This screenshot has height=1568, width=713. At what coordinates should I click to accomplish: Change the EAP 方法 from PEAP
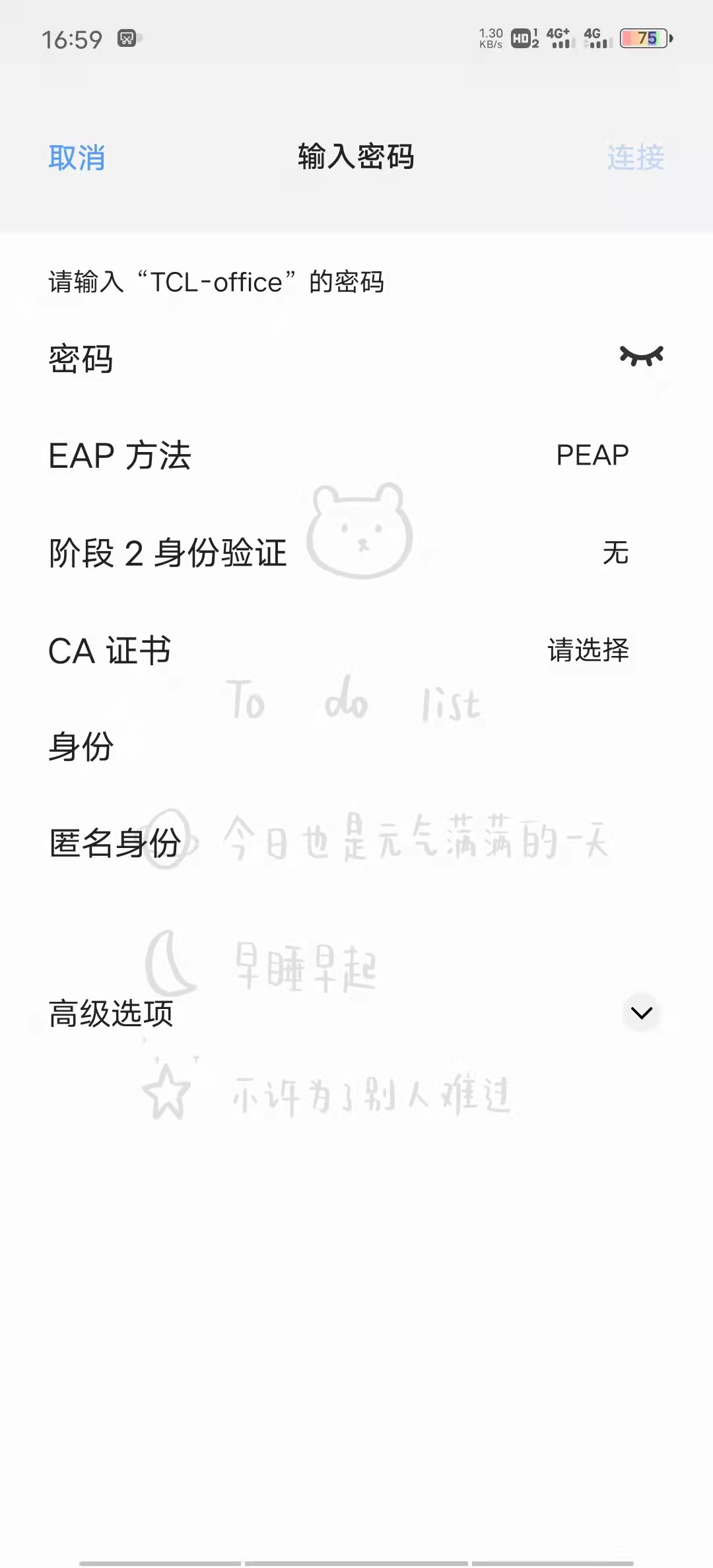[592, 455]
